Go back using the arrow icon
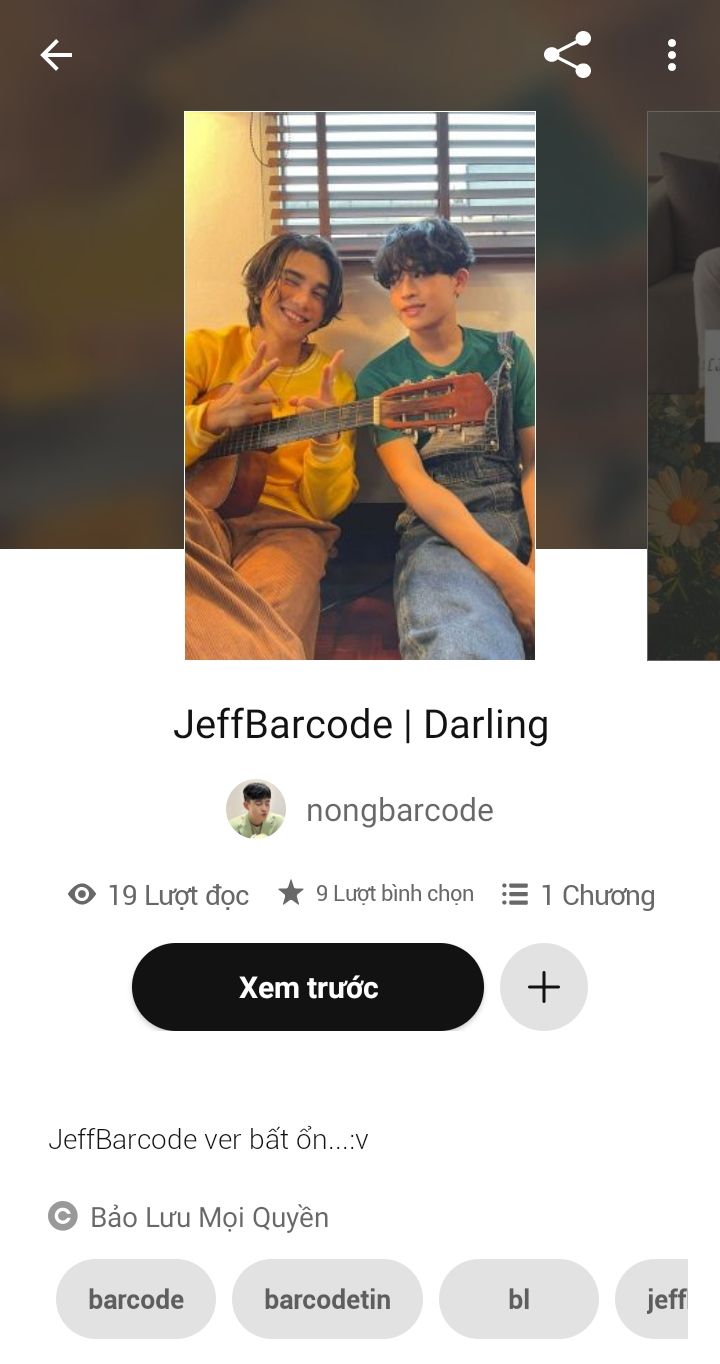 point(56,55)
